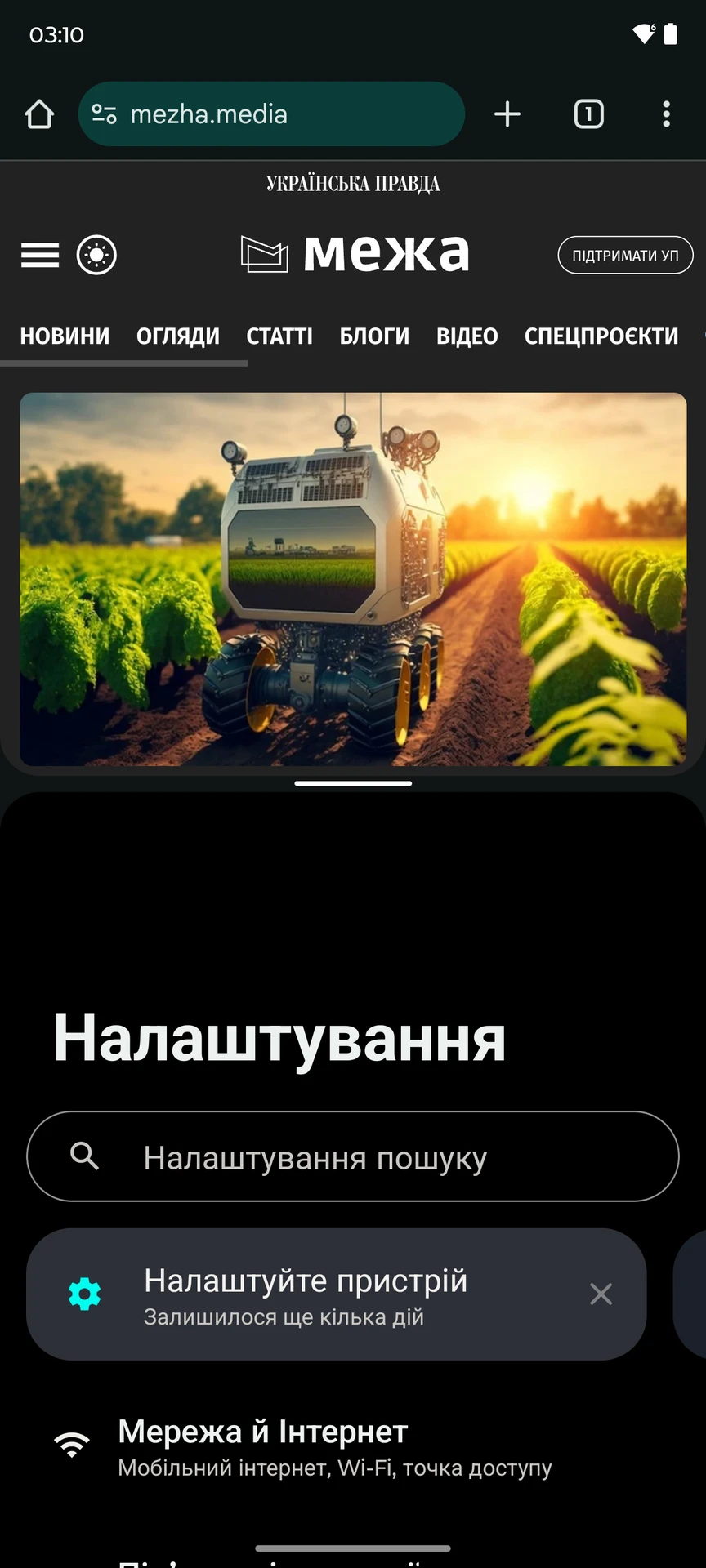Screen dimensions: 706x1568
Task: Go to the browser home page
Action: coord(39,114)
